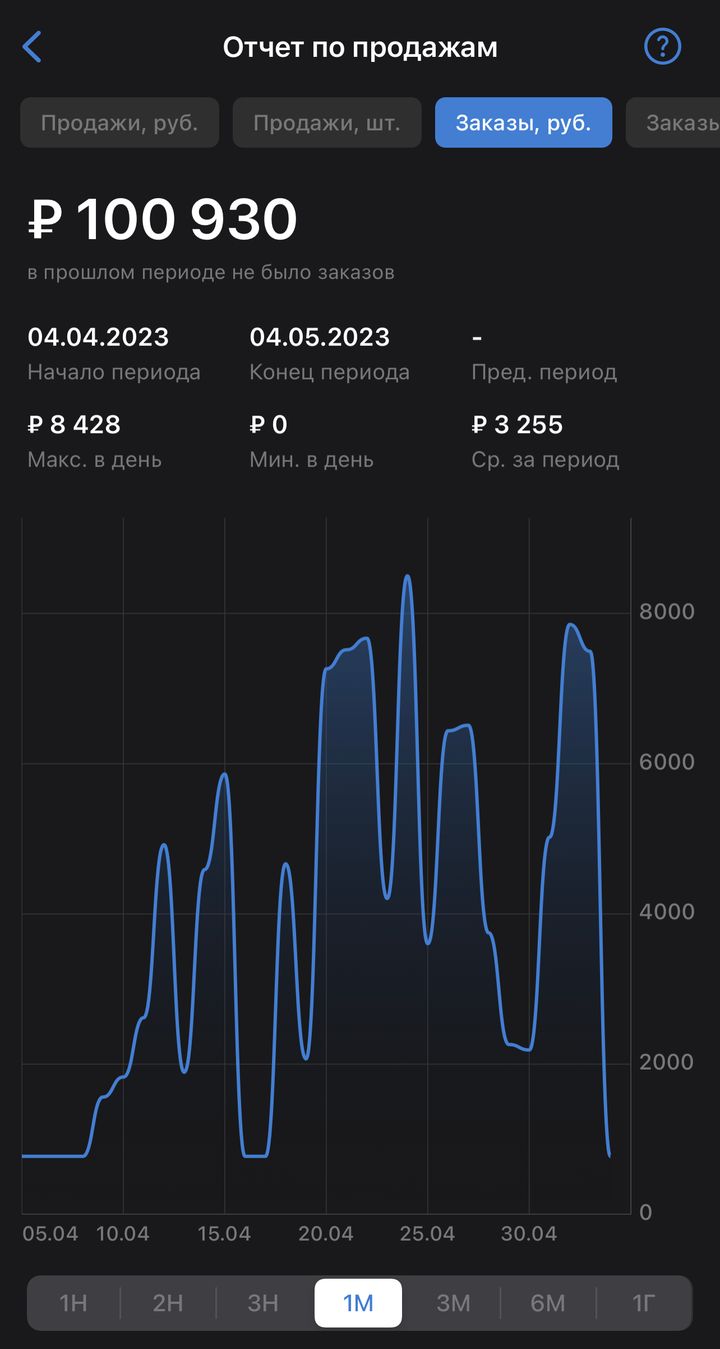Switch chart to 3М range
The image size is (720, 1349).
point(453,1303)
